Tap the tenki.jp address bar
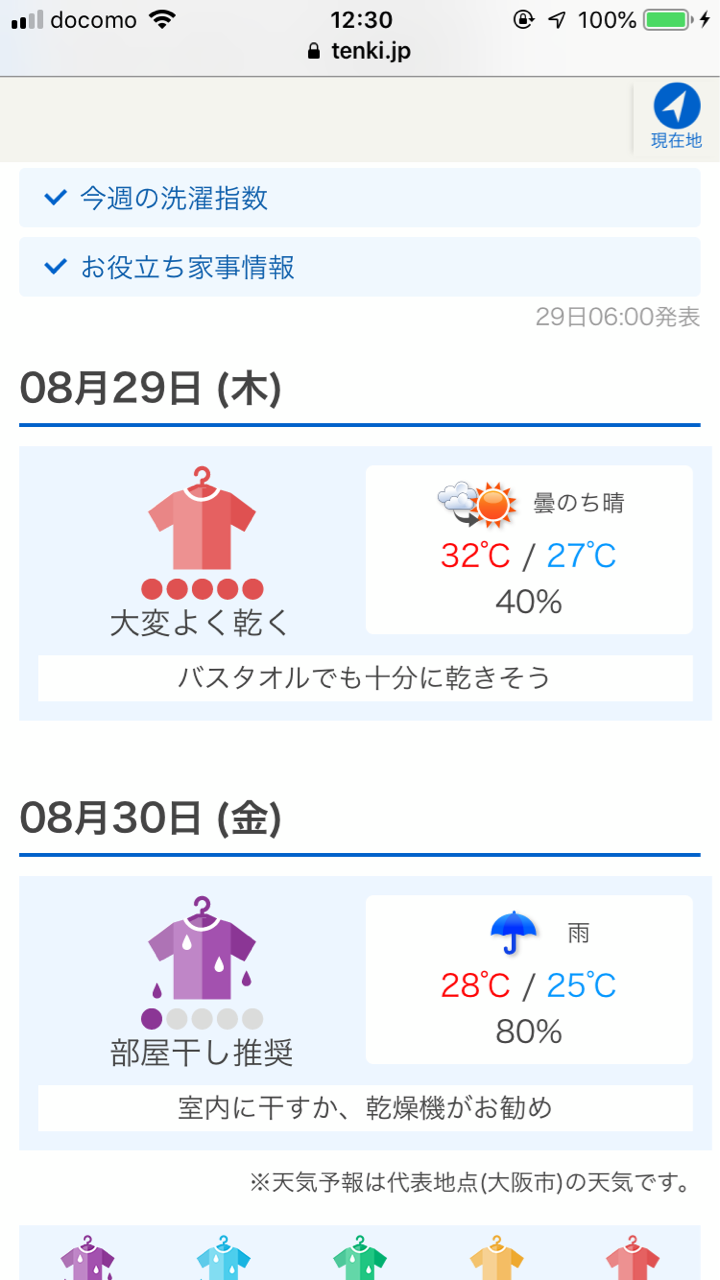Image resolution: width=720 pixels, height=1280 pixels. point(360,51)
